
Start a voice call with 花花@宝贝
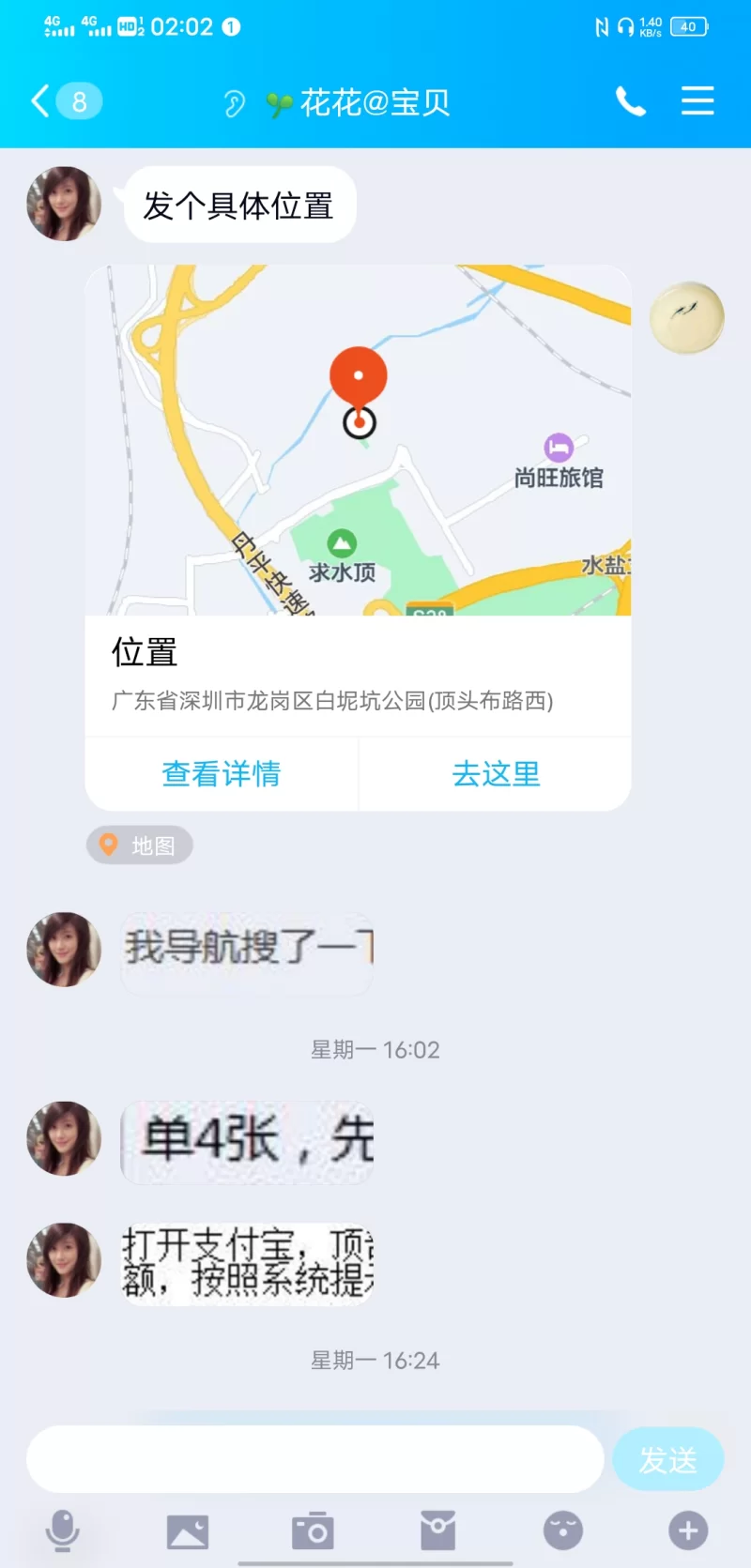pyautogui.click(x=630, y=101)
